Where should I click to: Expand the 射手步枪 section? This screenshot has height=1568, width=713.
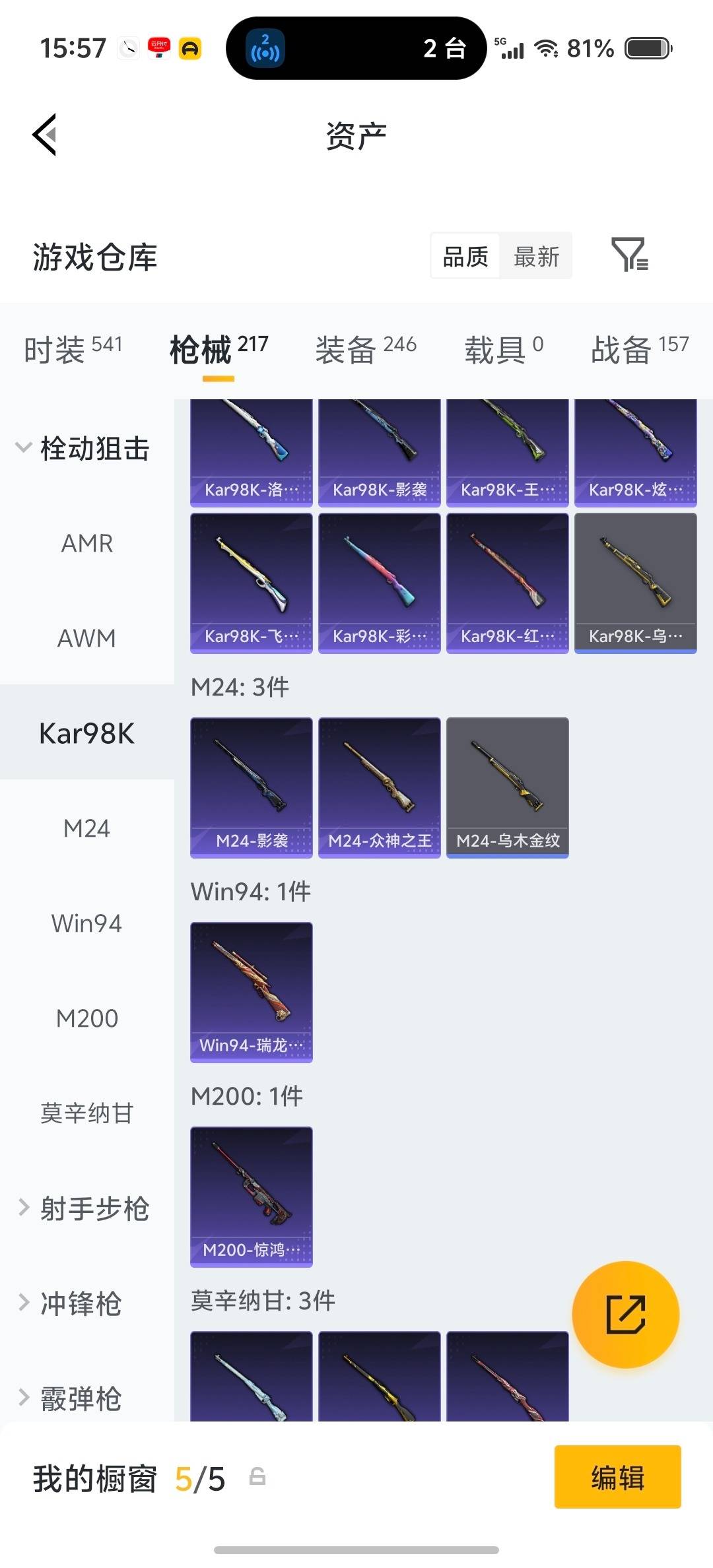[89, 1208]
